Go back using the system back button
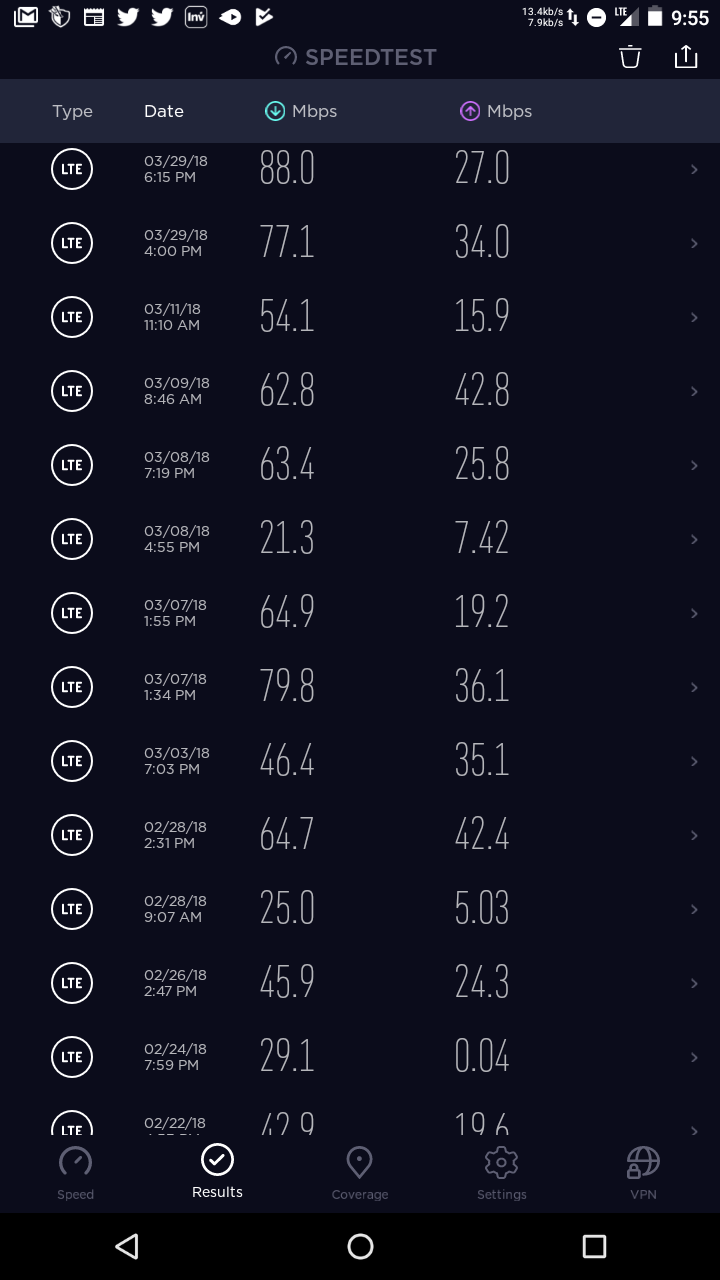The height and width of the screenshot is (1280, 720). point(126,1246)
